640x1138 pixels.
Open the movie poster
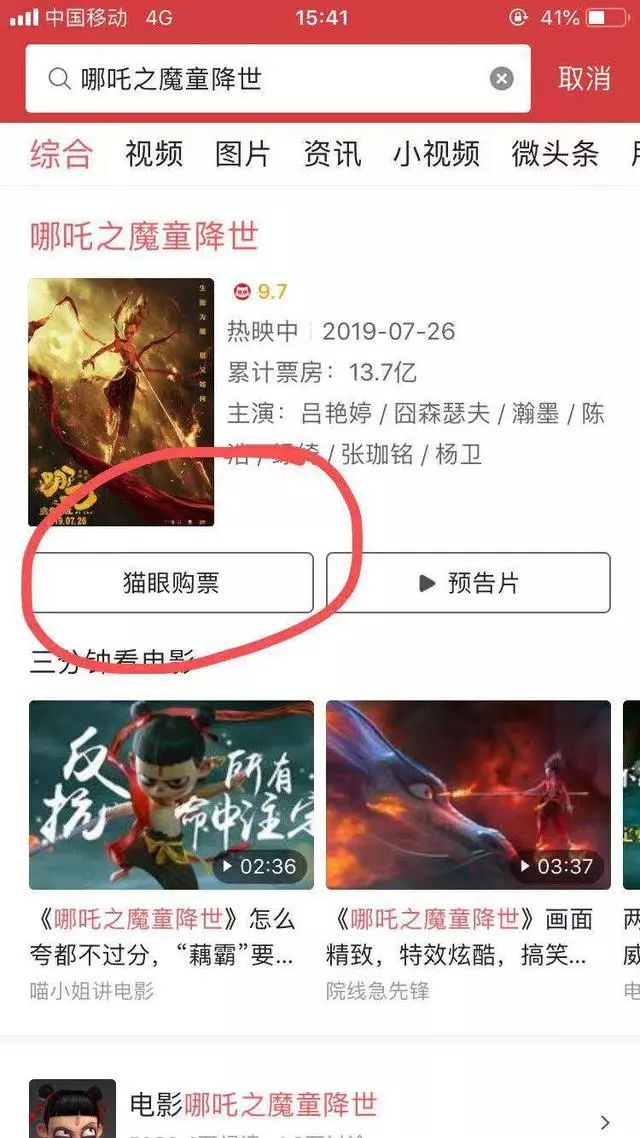pyautogui.click(x=121, y=402)
